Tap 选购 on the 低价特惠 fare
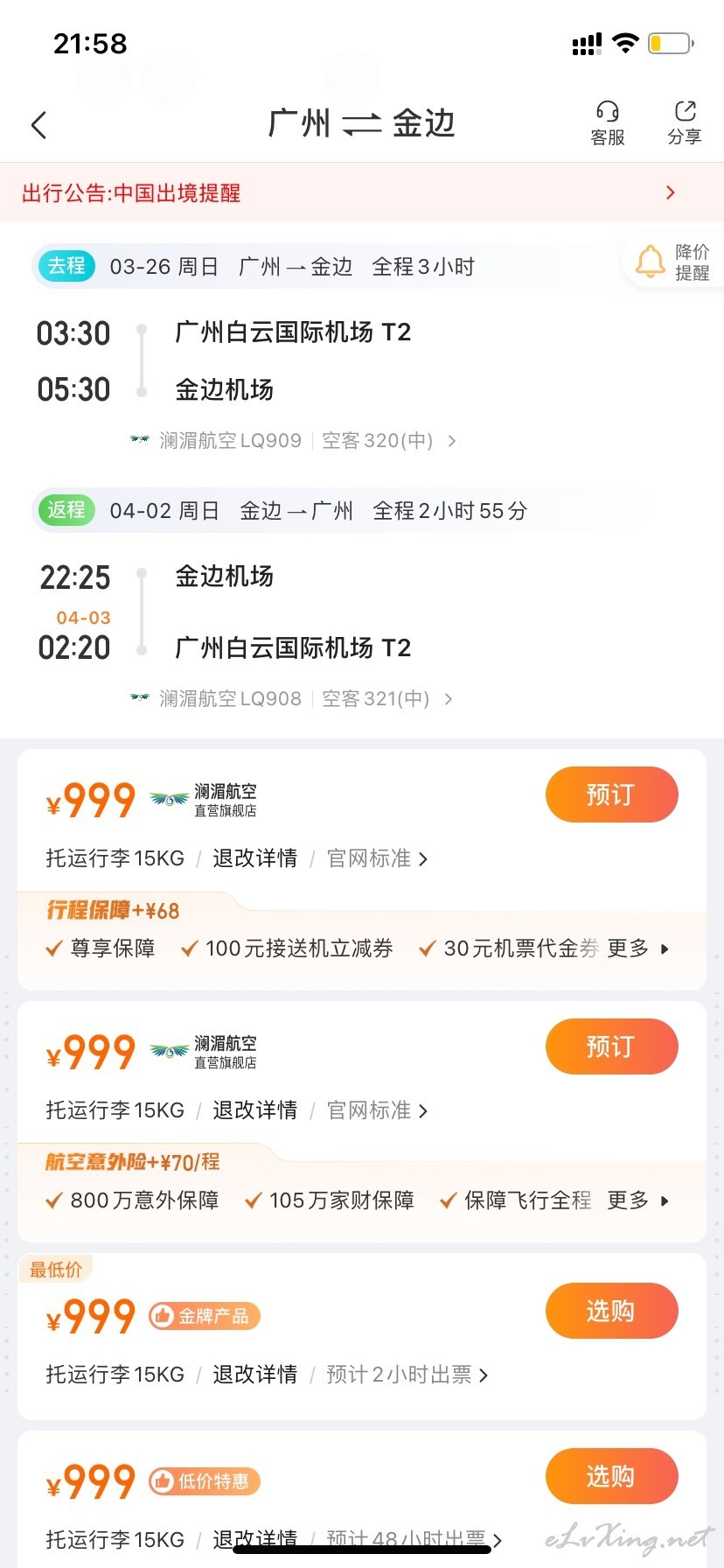 [611, 1476]
